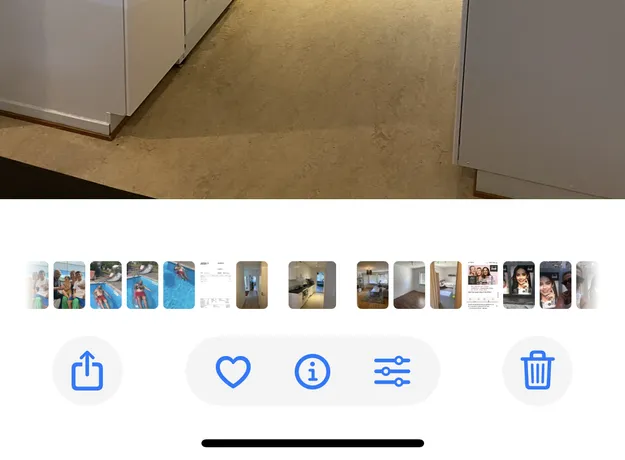Open photo info details
625x460 pixels.
coord(312,371)
